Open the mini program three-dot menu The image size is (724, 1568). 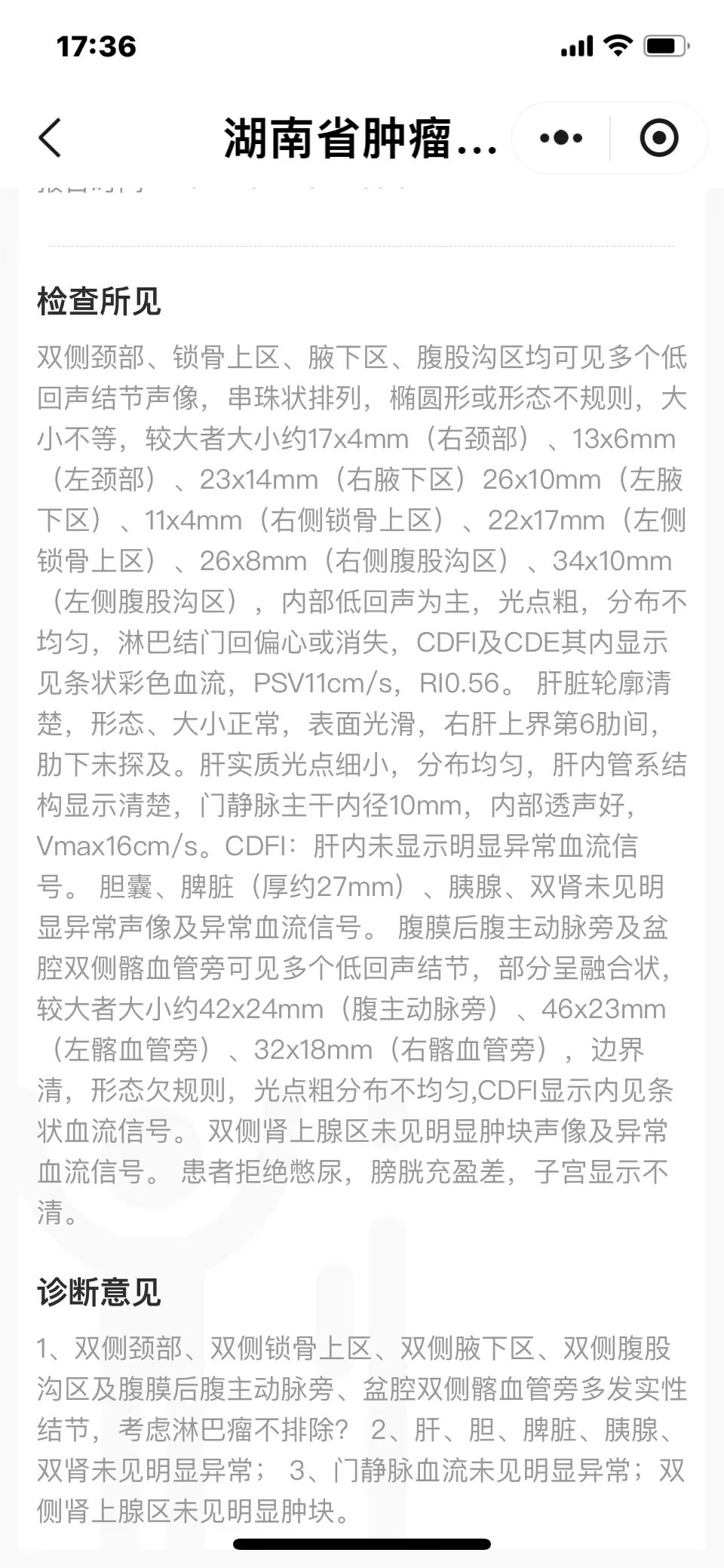(x=561, y=138)
